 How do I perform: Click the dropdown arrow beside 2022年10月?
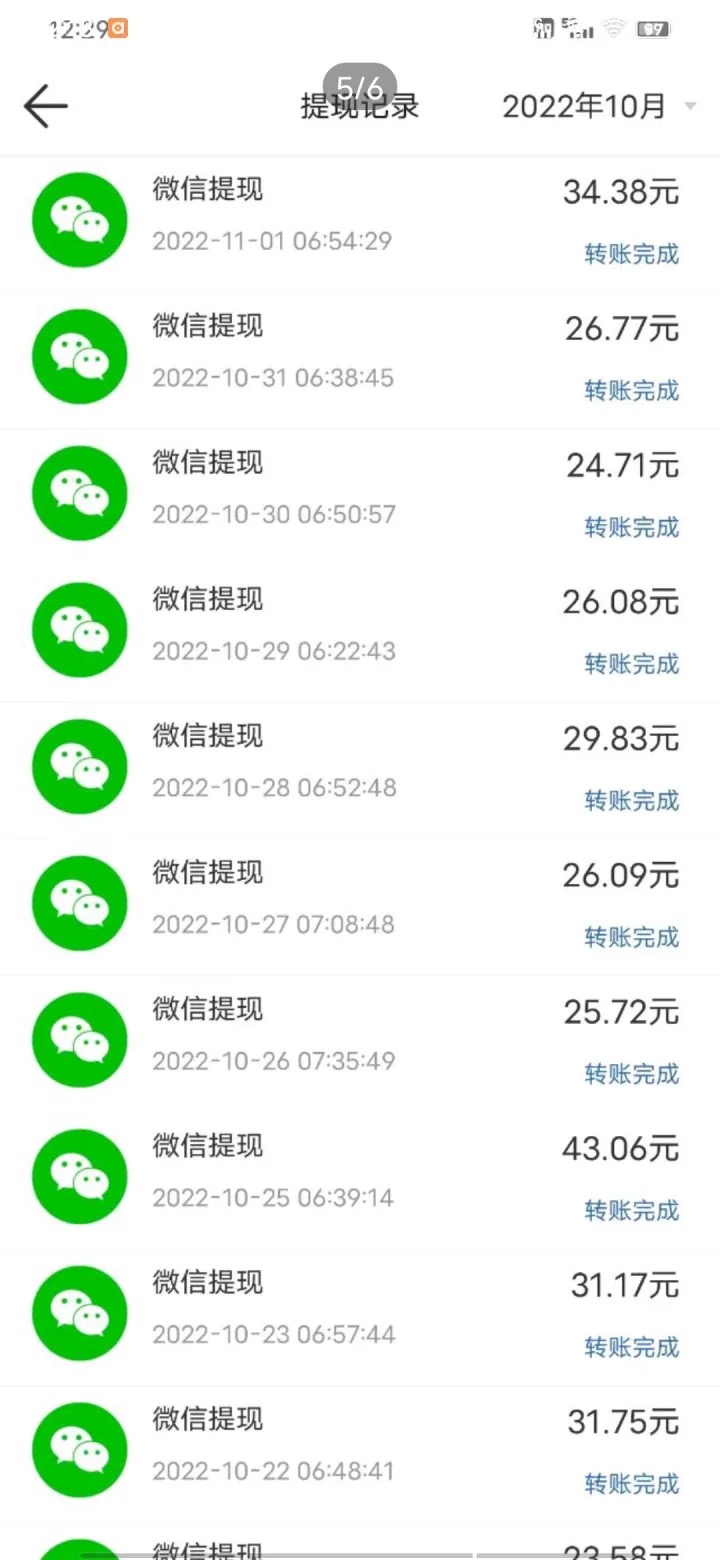pyautogui.click(x=691, y=108)
